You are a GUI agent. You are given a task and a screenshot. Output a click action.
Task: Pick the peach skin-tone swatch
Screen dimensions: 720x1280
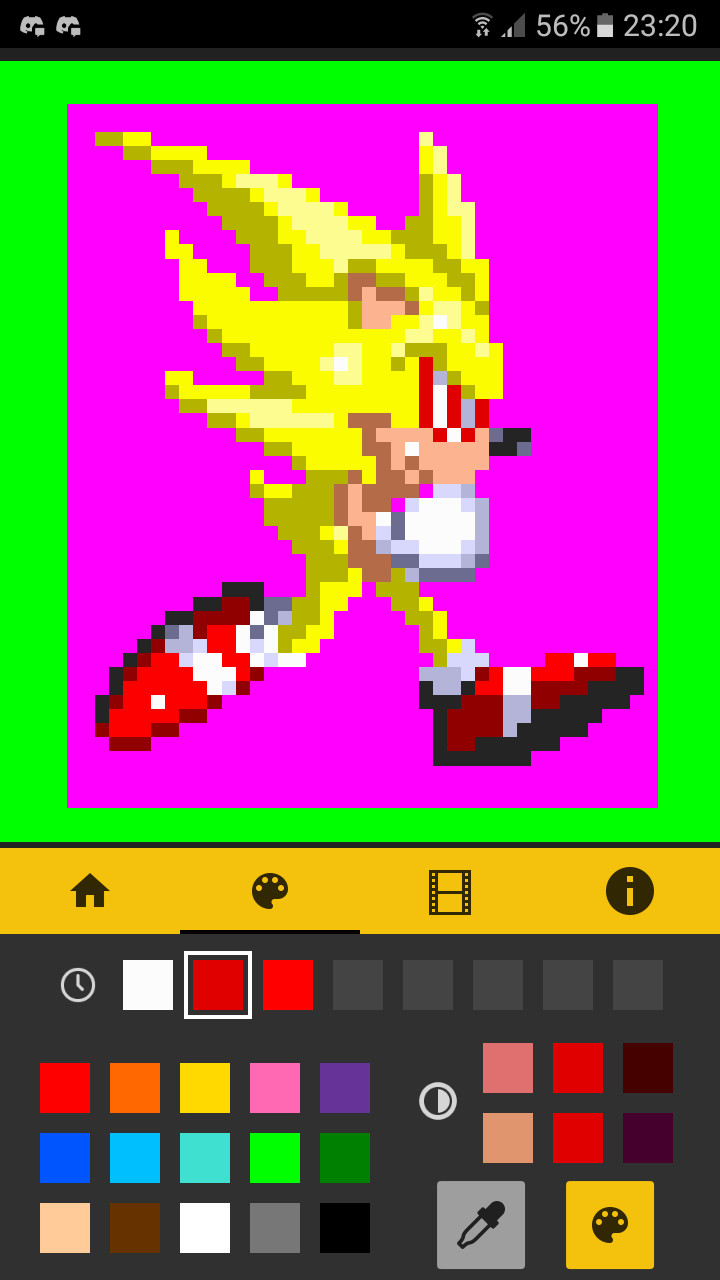65,1228
